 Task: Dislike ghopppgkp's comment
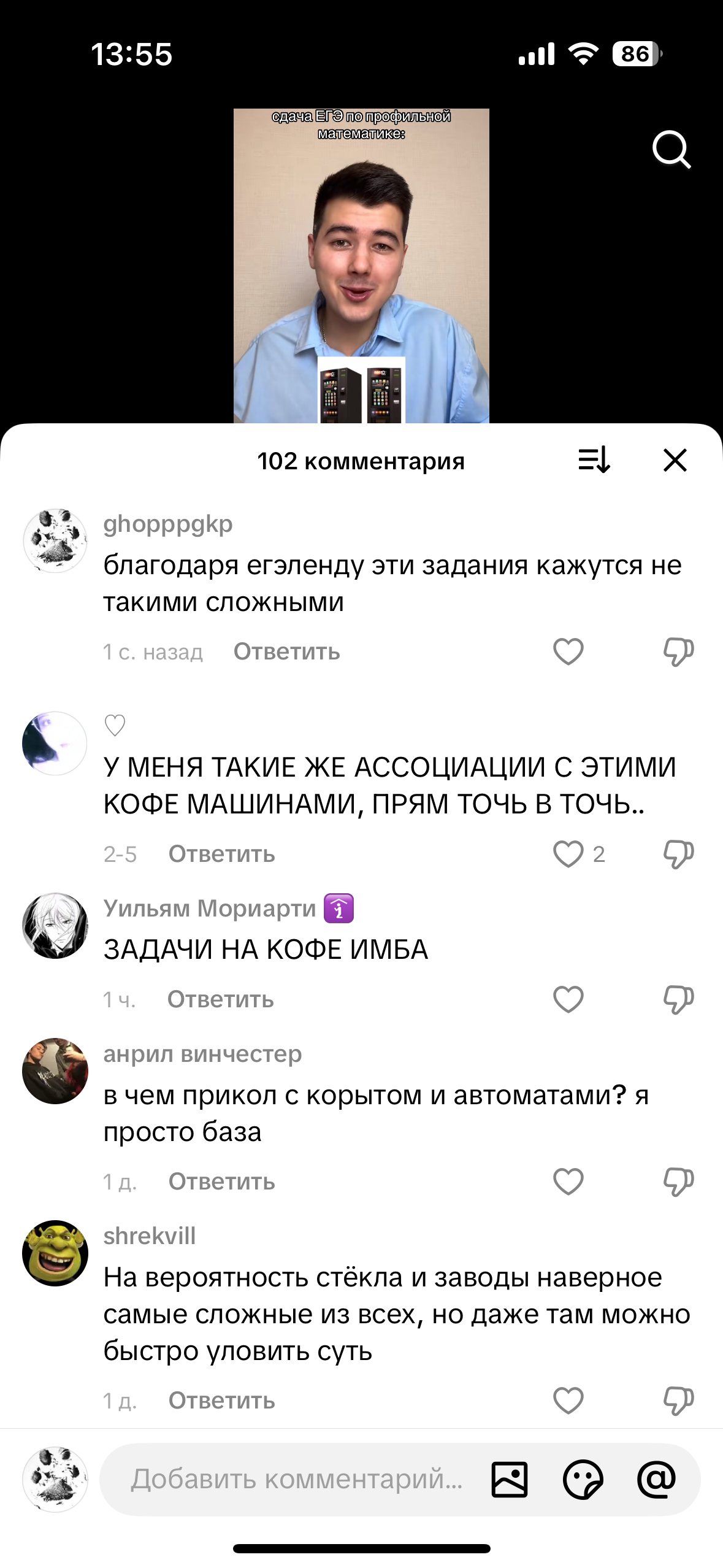[x=678, y=651]
